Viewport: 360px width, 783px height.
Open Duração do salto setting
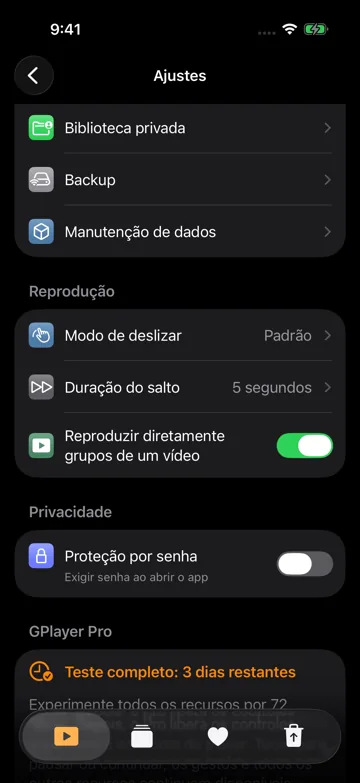[x=180, y=388]
